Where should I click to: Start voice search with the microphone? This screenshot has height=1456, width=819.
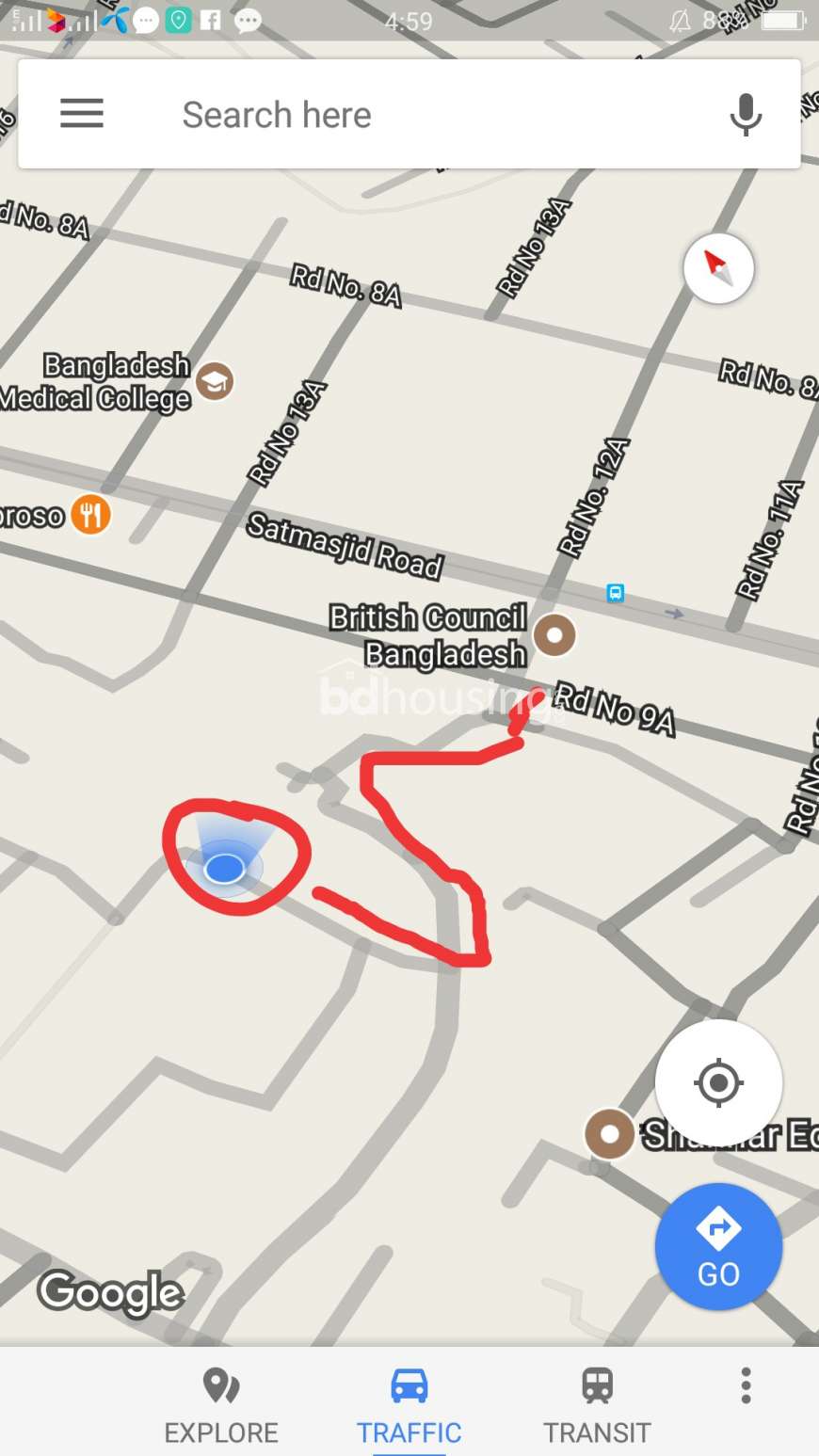coord(746,115)
